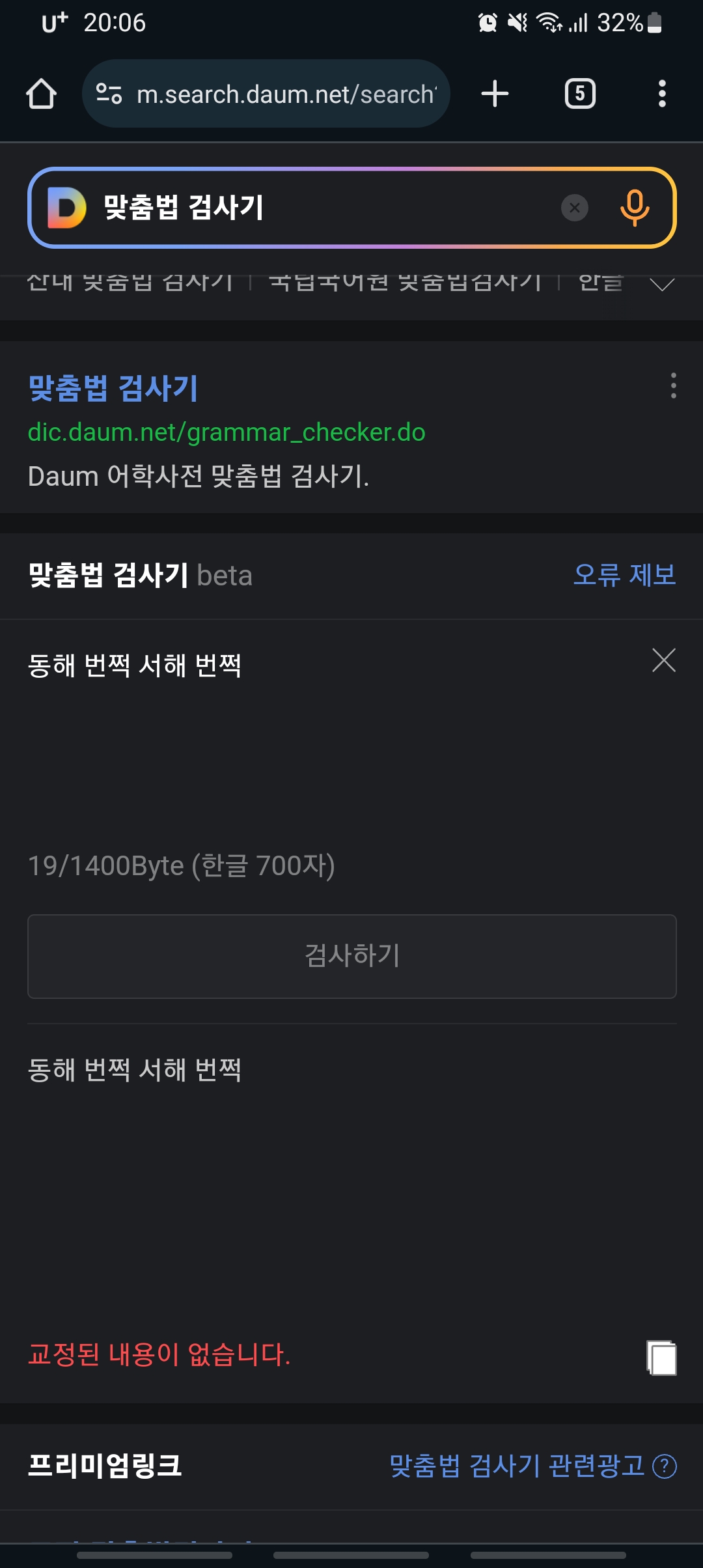703x1568 pixels.
Task: Copy the spell-check result text
Action: pyautogui.click(x=661, y=1358)
